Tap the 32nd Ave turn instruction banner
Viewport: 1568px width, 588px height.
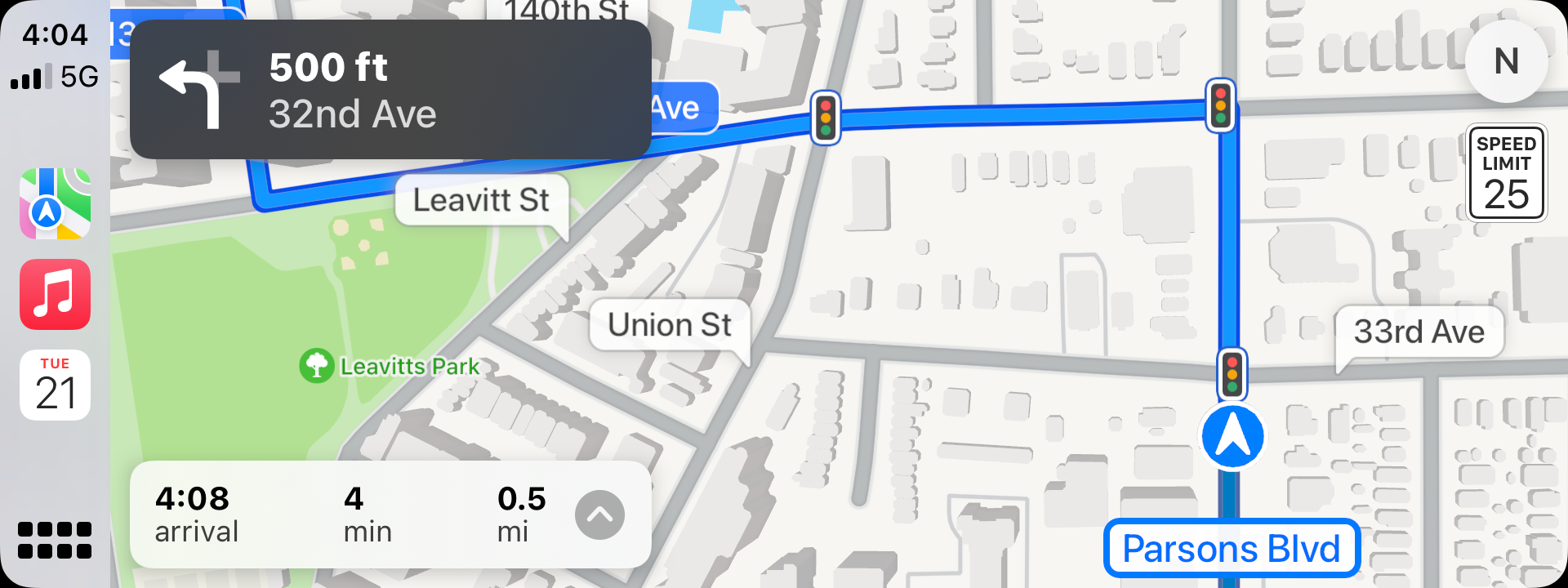(x=390, y=90)
